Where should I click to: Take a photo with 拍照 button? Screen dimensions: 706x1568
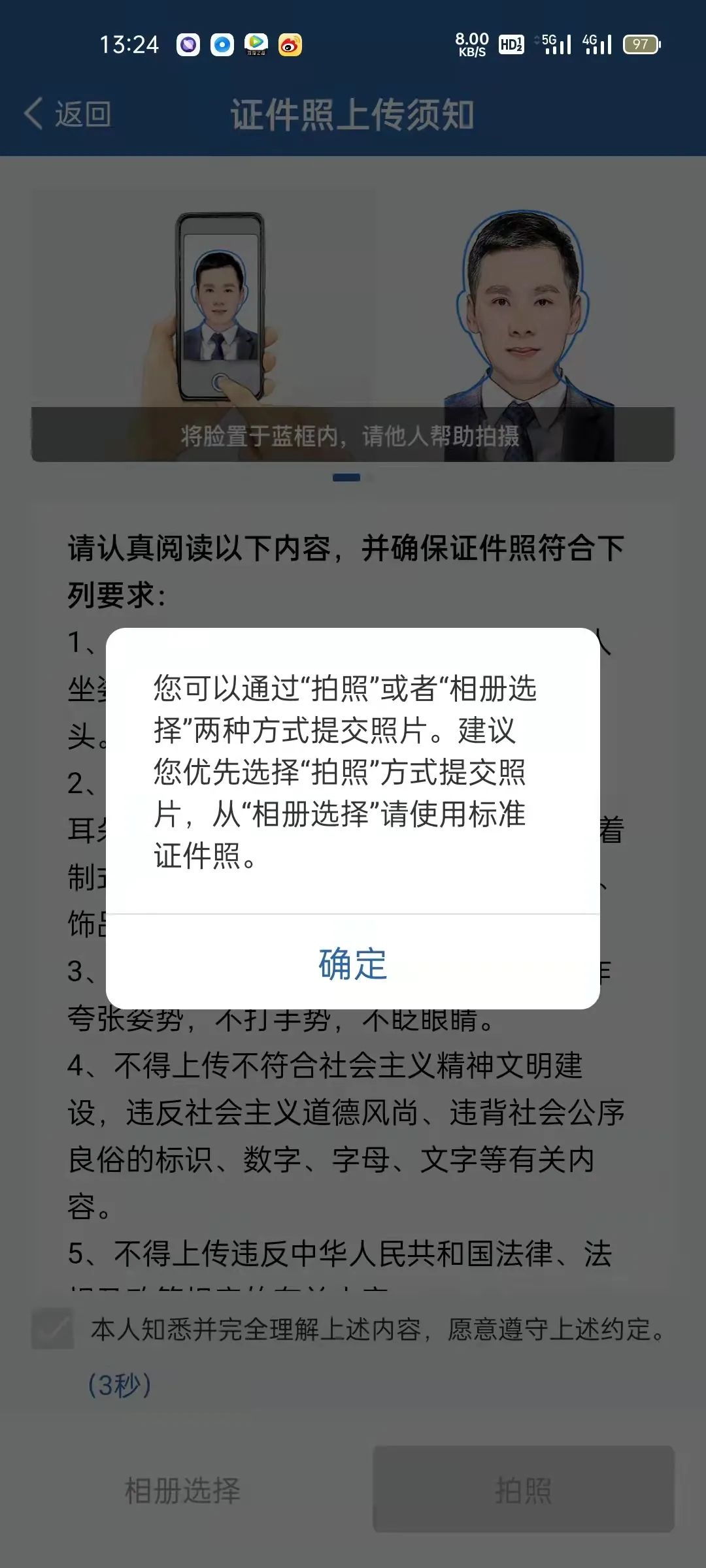523,1490
